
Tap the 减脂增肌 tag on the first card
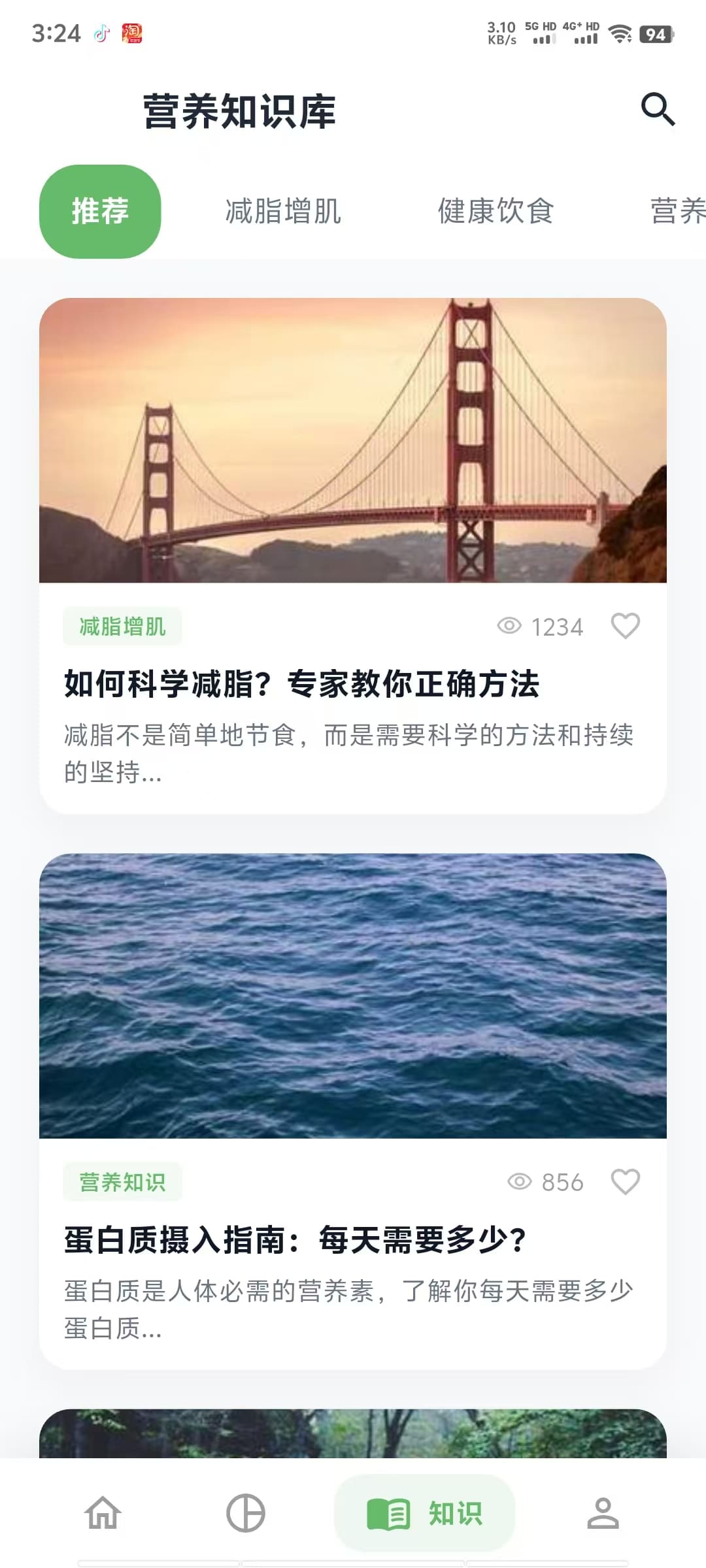124,626
